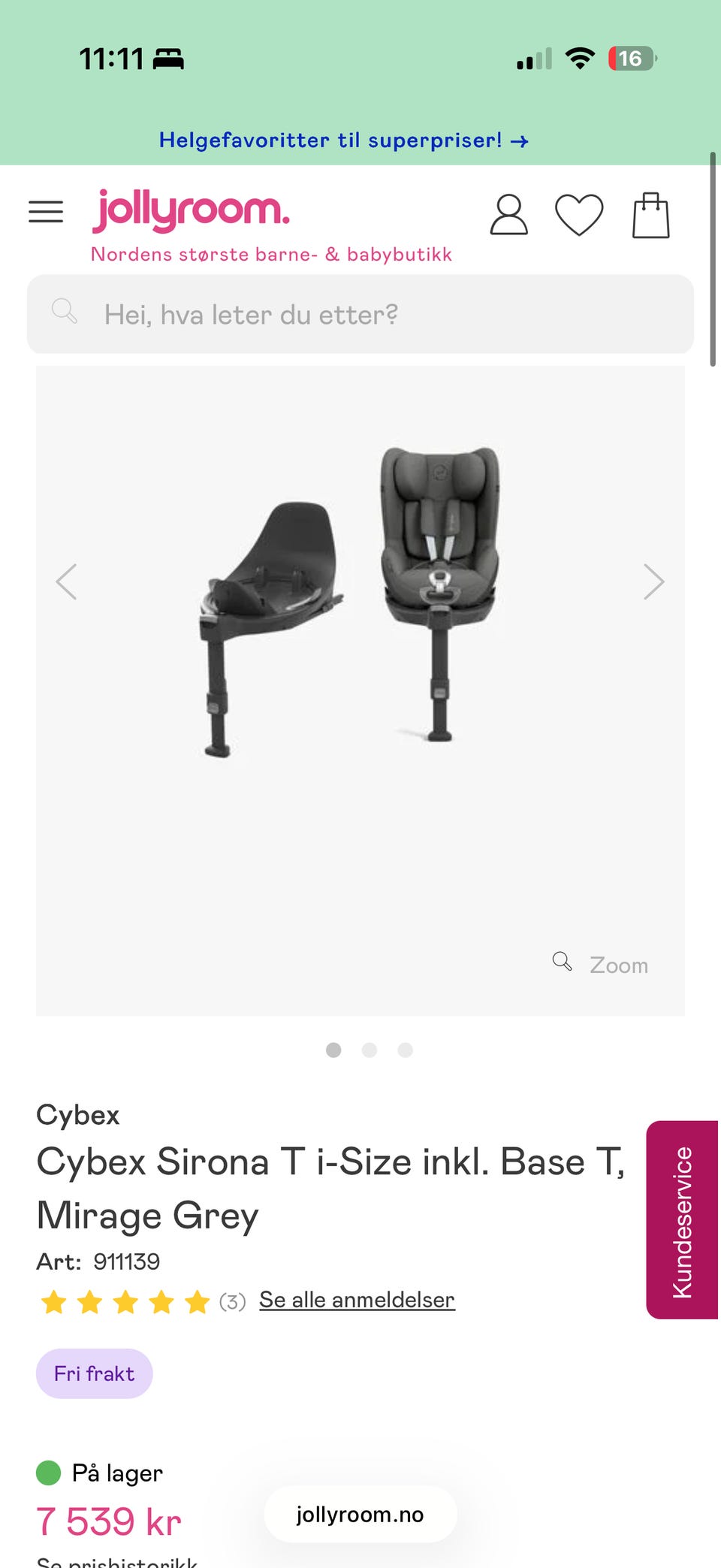Jump to the third image dot

[x=406, y=1050]
